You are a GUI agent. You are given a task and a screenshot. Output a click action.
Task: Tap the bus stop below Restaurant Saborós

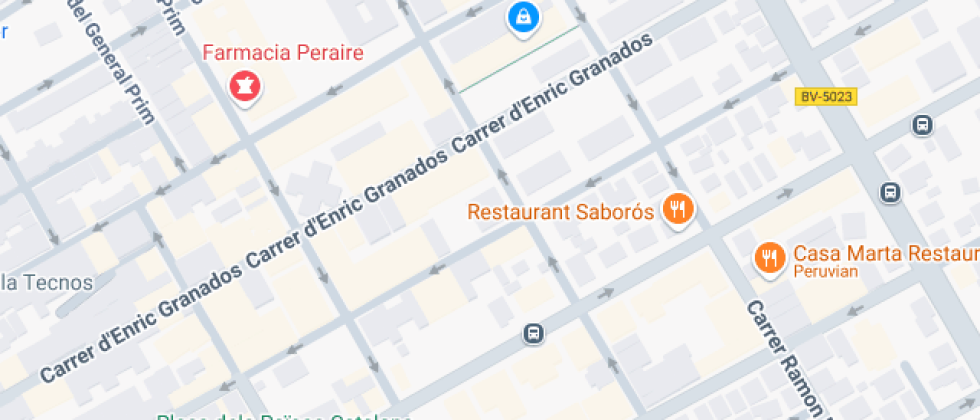pos(535,333)
